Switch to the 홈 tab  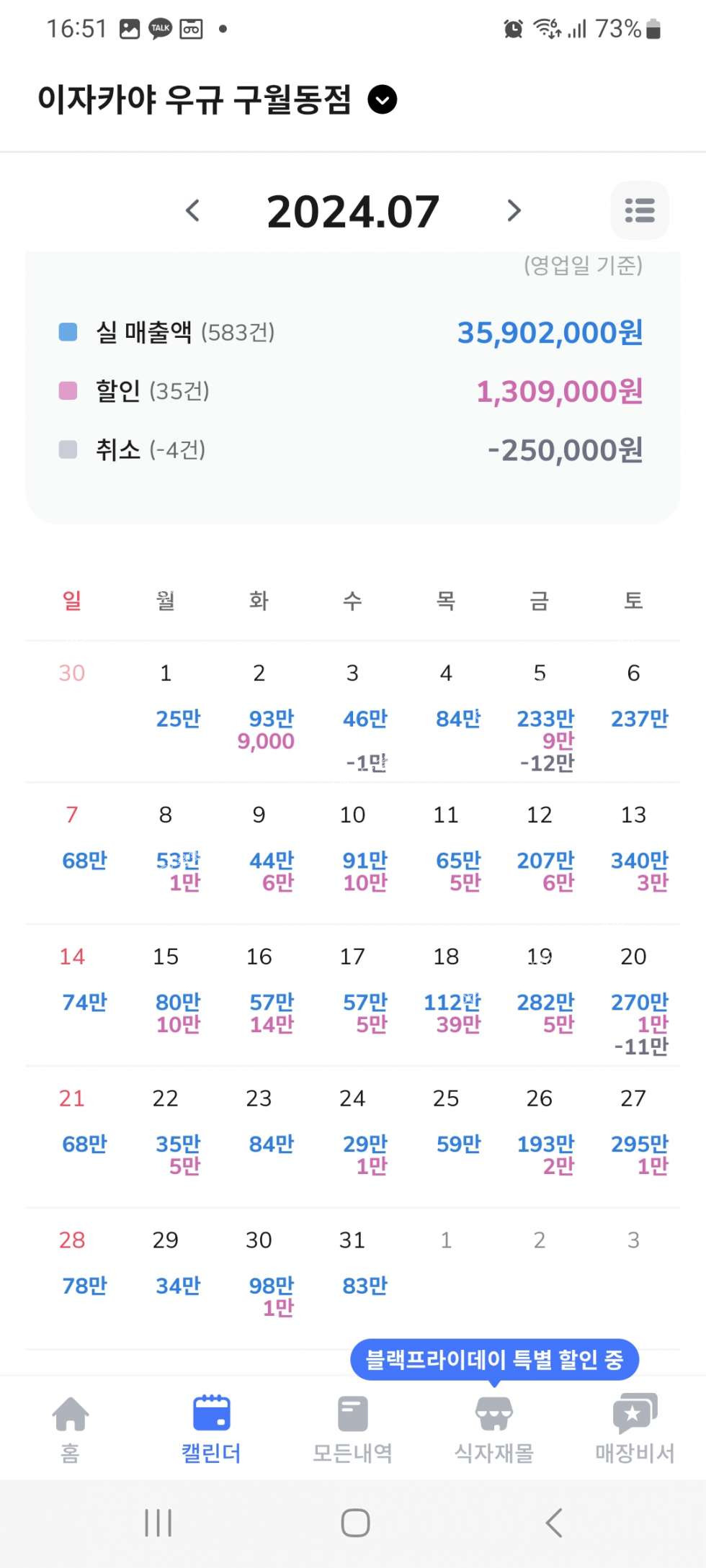[70, 1429]
